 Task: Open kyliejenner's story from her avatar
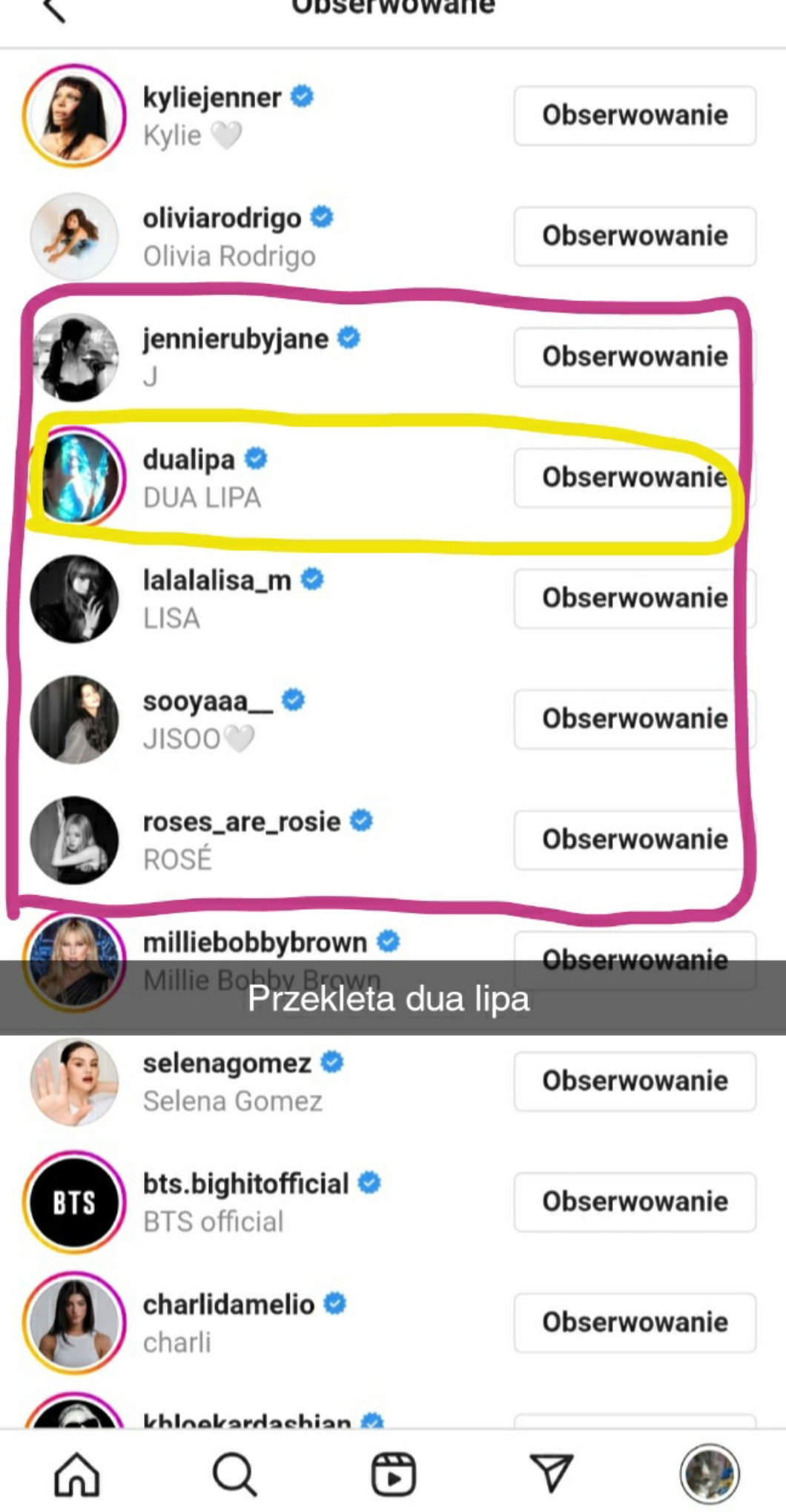(74, 116)
